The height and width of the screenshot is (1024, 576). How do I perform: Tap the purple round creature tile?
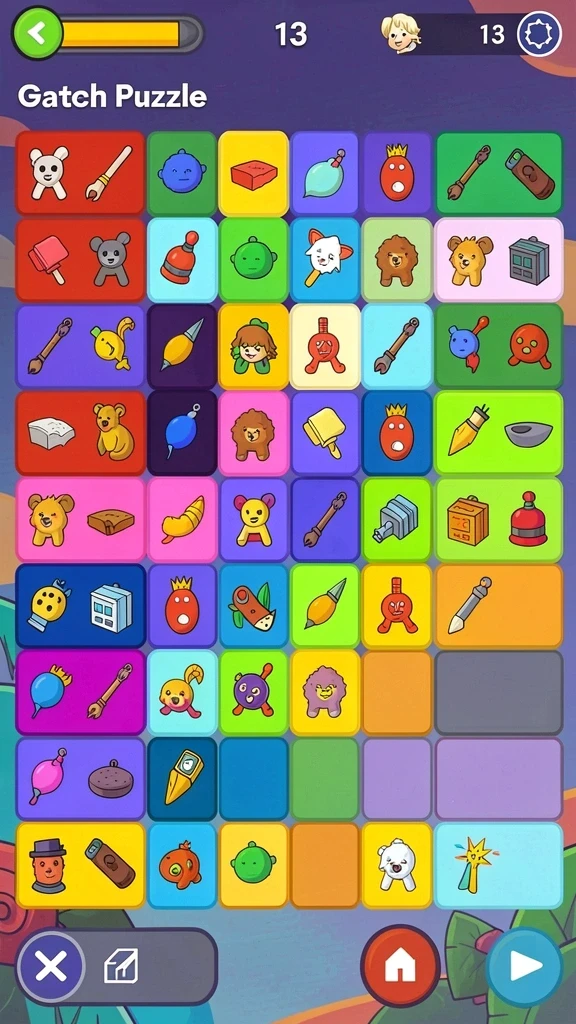point(253,692)
